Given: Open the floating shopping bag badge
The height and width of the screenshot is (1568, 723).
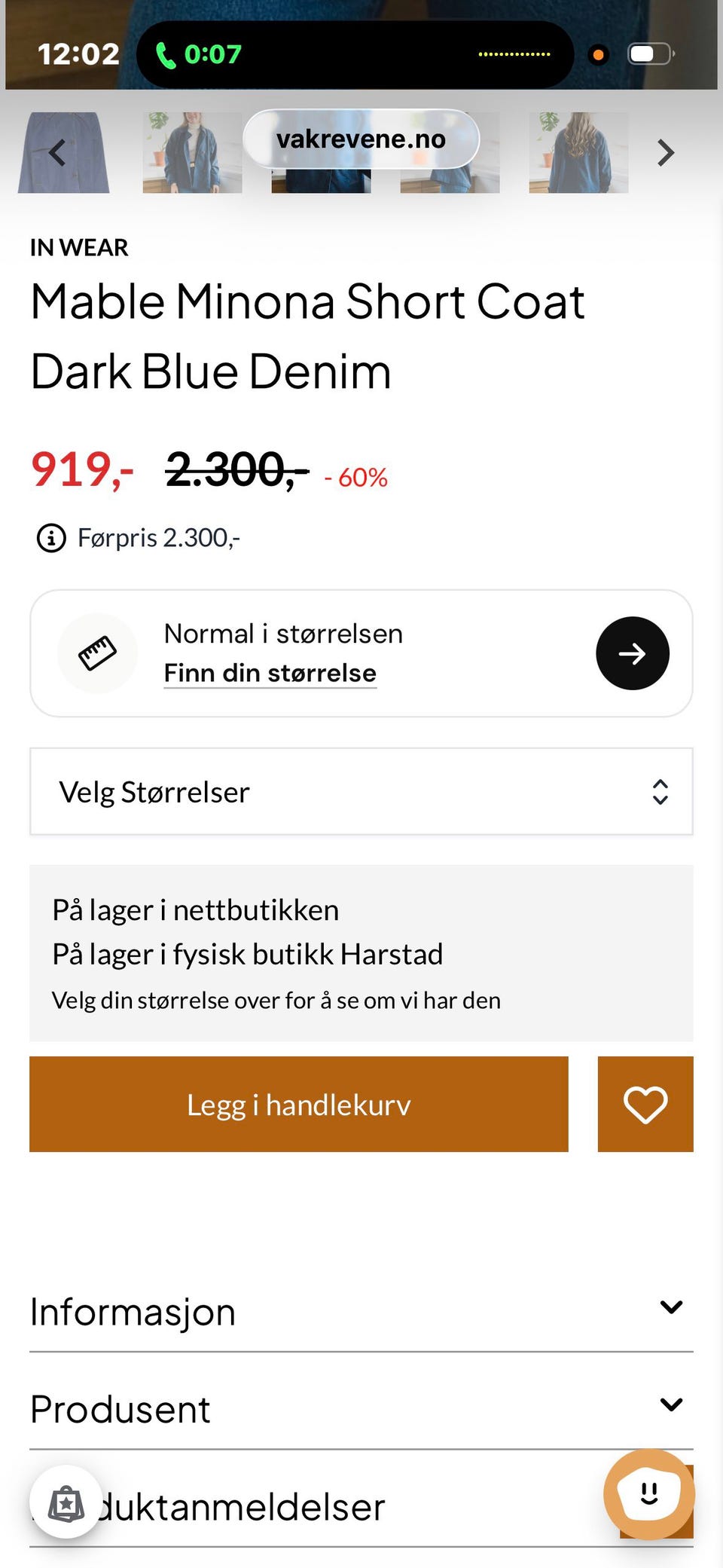Looking at the screenshot, I should tap(66, 1502).
